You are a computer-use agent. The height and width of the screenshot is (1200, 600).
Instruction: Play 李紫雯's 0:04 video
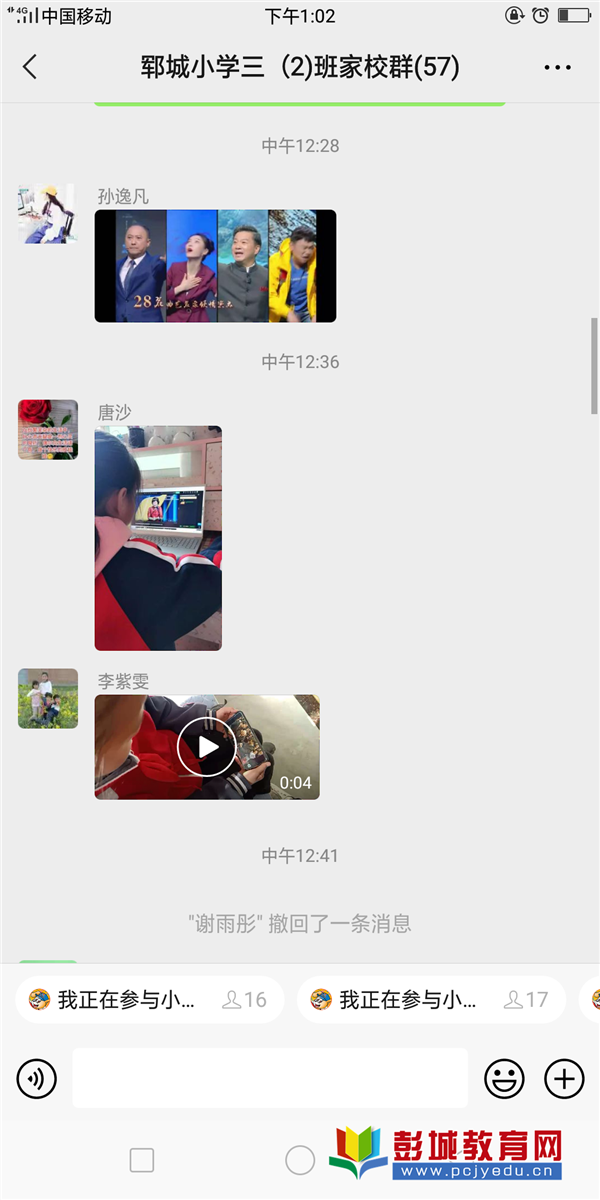point(207,747)
